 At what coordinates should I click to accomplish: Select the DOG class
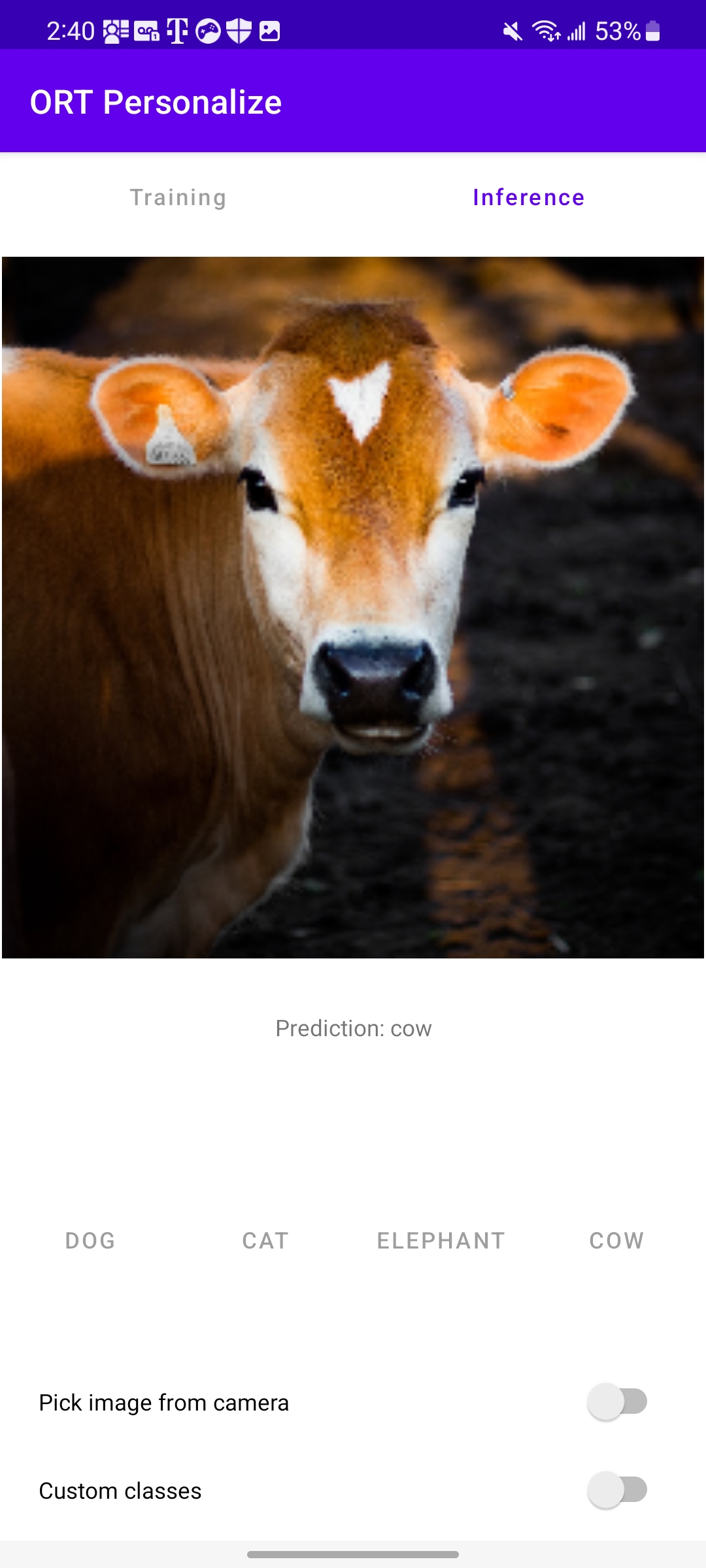click(x=90, y=1240)
